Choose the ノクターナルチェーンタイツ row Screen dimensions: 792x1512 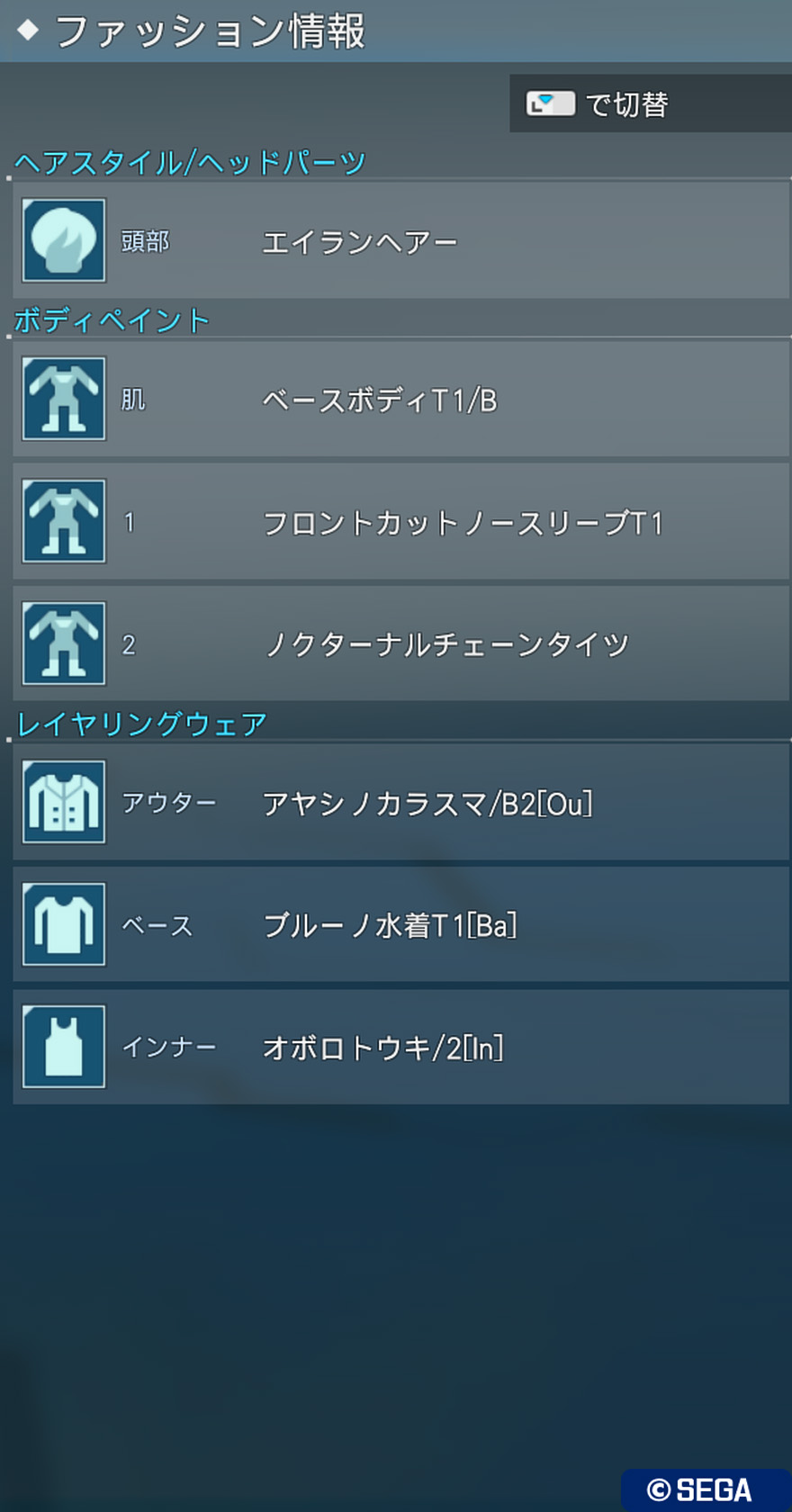point(401,644)
